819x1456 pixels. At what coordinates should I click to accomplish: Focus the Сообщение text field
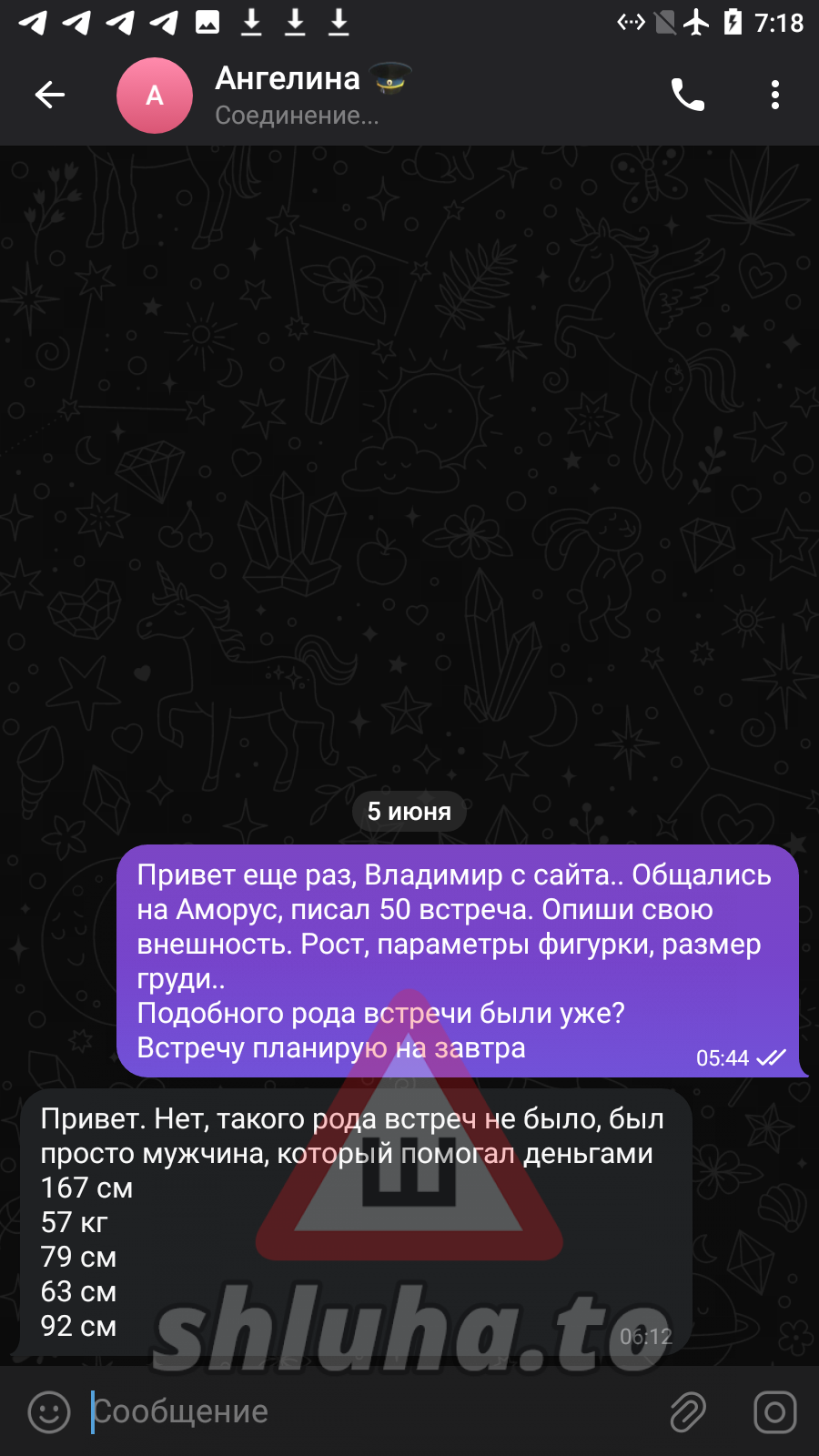coord(364,1412)
